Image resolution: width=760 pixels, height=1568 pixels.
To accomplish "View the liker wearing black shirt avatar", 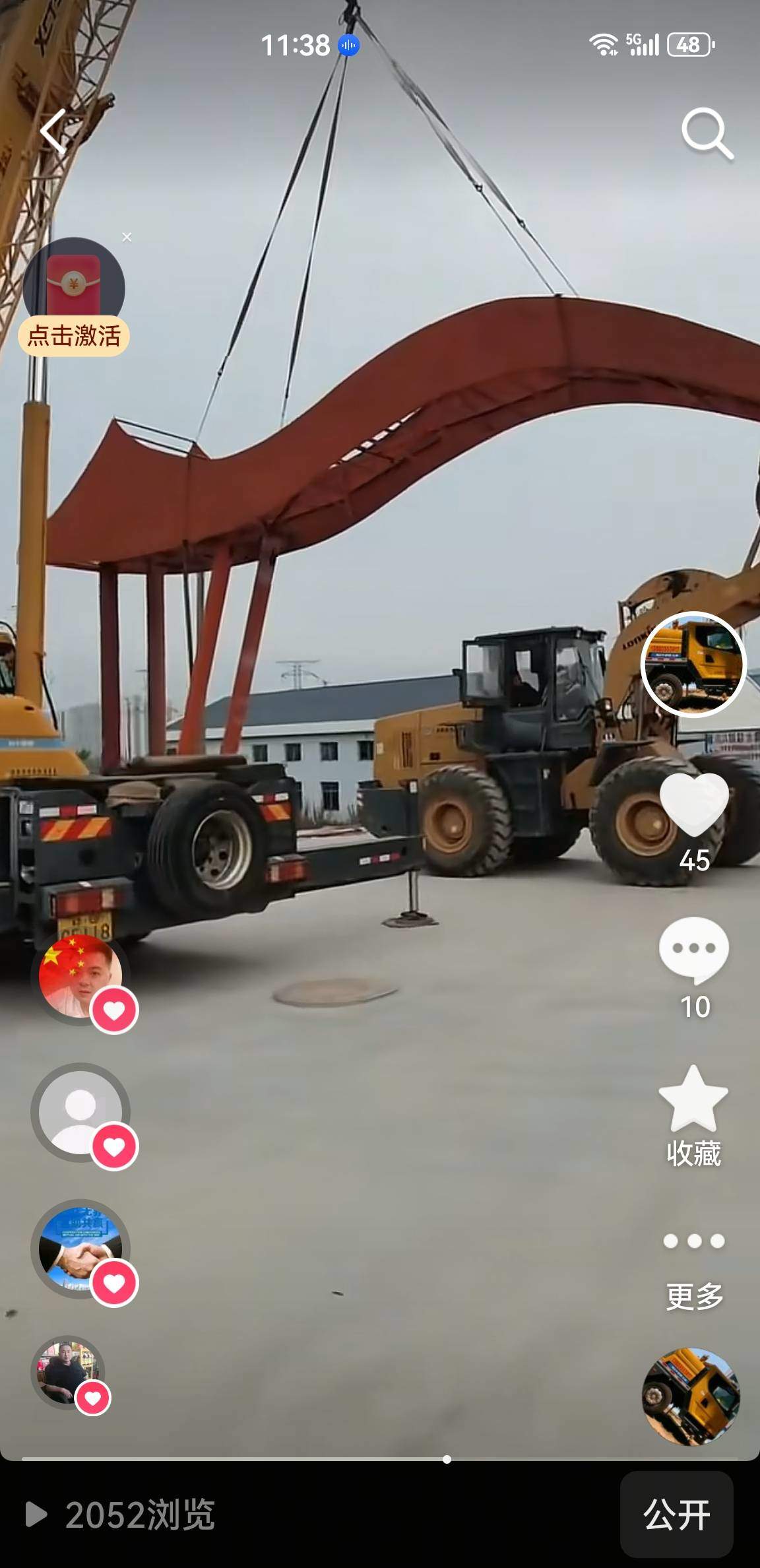I will pos(69,1371).
